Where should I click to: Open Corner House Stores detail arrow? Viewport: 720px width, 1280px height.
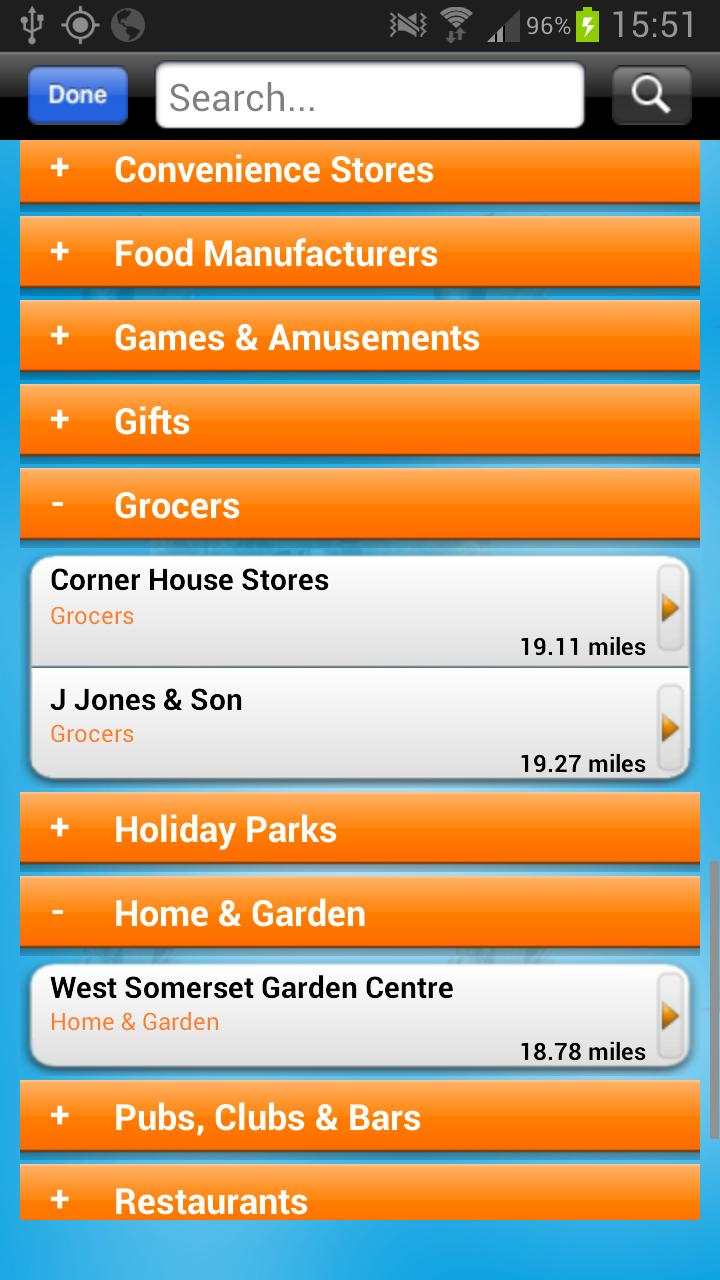(x=668, y=608)
